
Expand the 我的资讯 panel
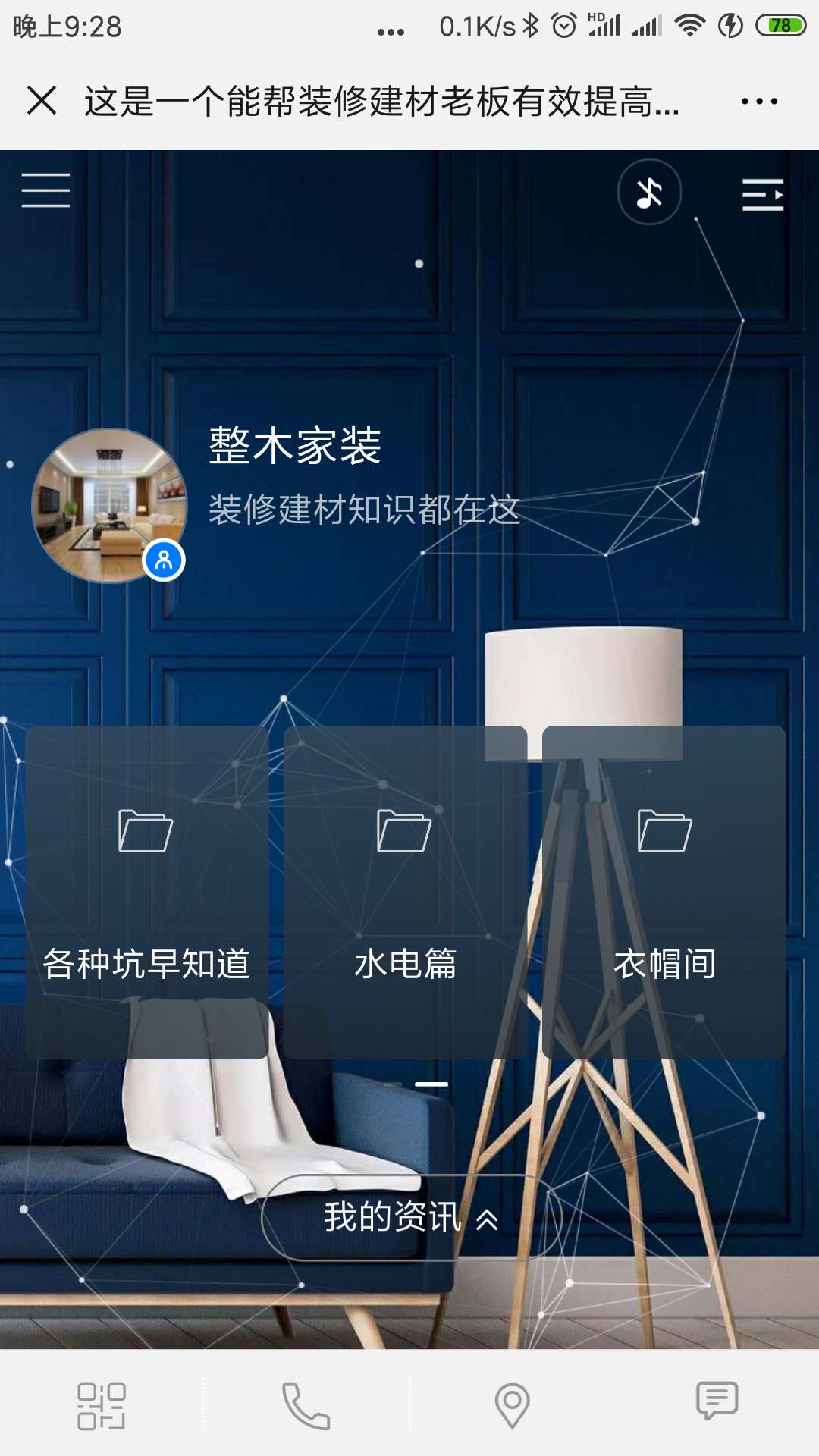coord(411,1218)
